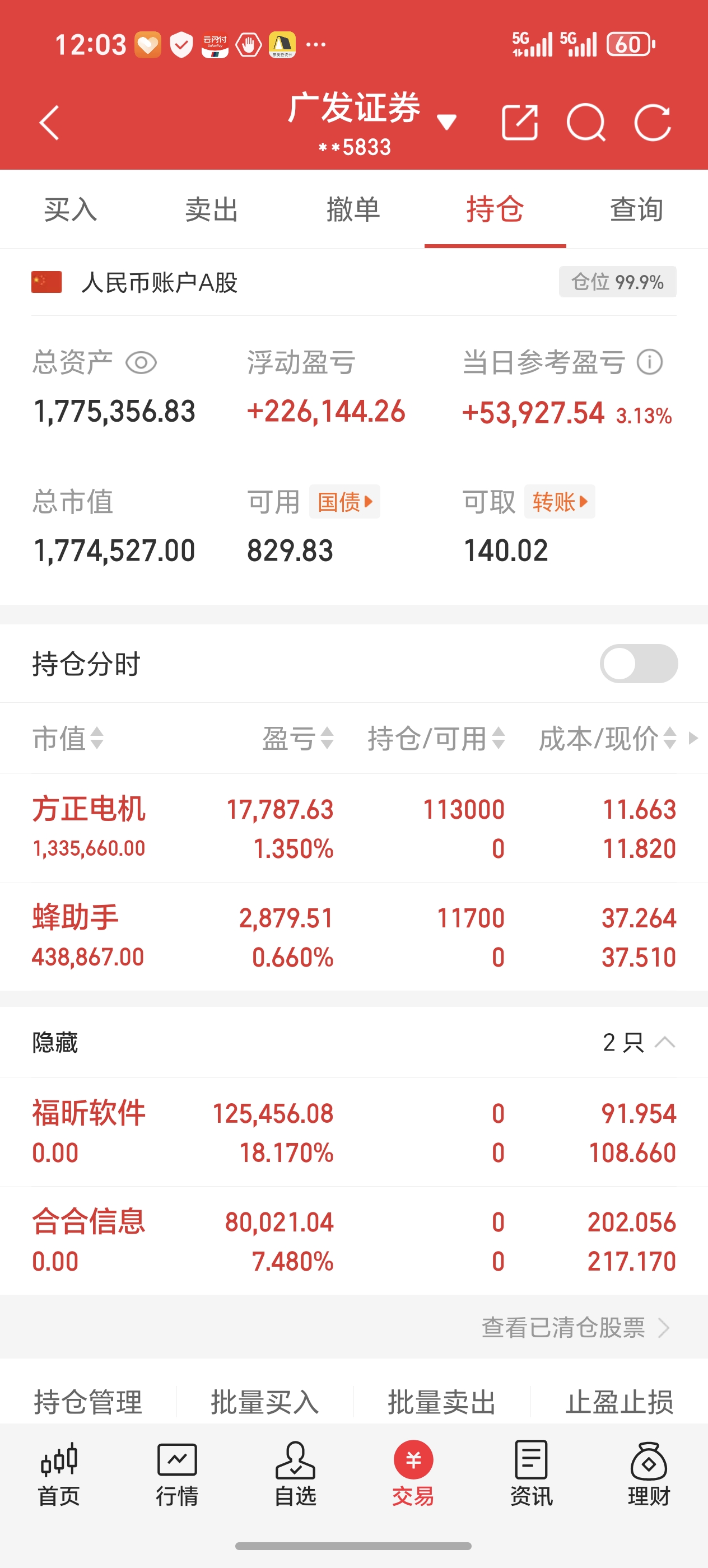View cleared stocks via 查看已清仓股票
Screen dimensions: 708x1568
coord(575,1328)
